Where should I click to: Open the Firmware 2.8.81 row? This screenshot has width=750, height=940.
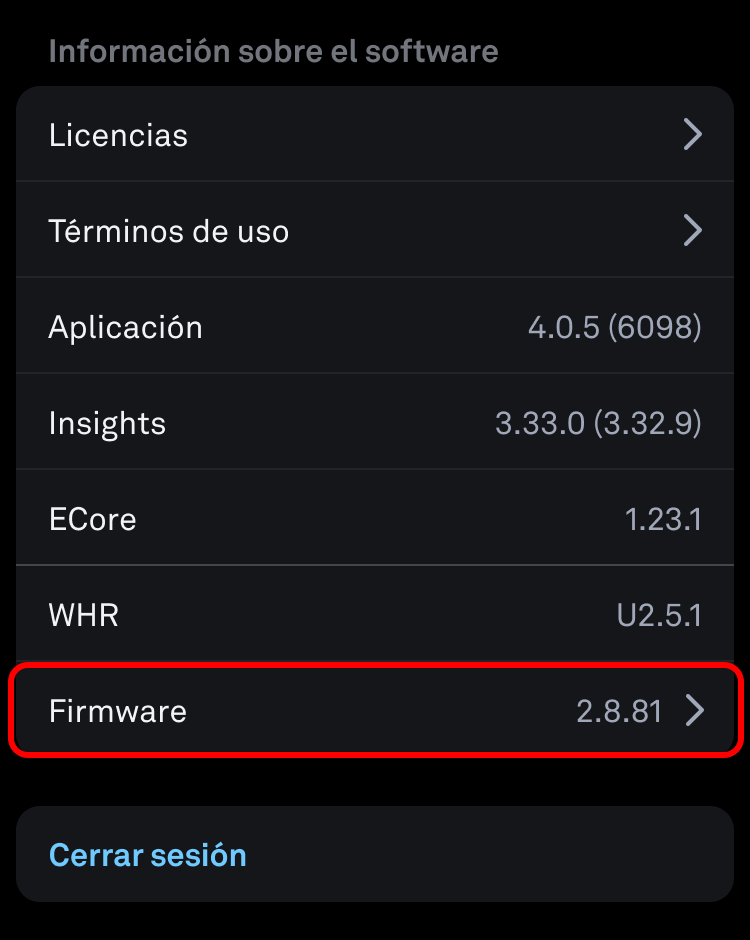(x=375, y=711)
